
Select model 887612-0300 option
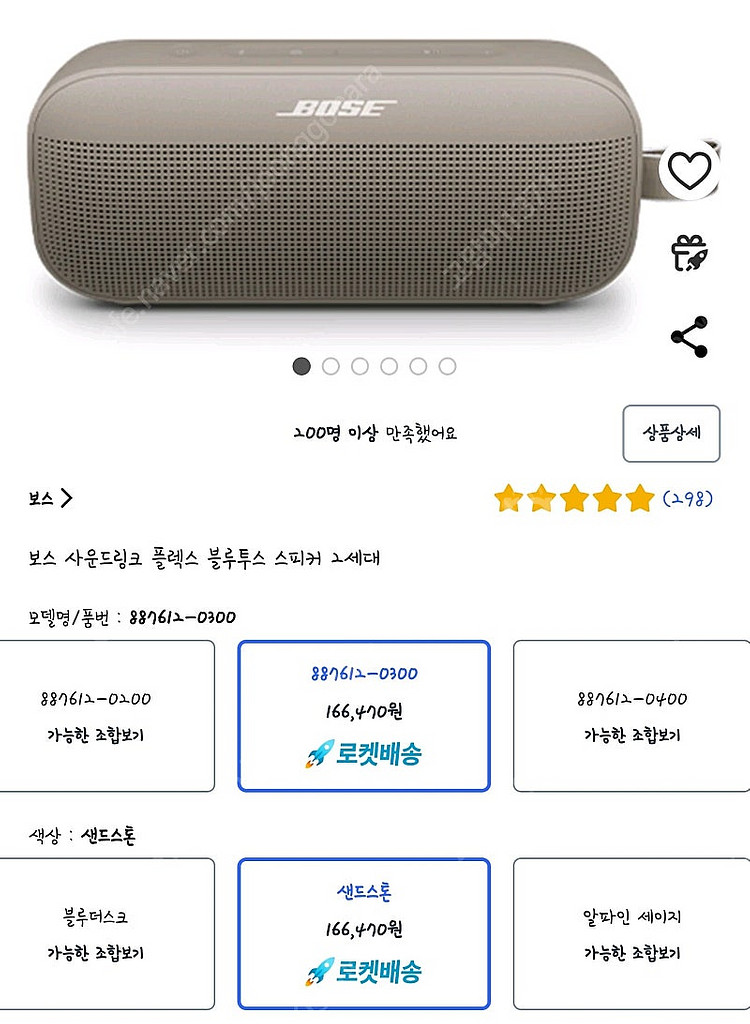[x=364, y=716]
